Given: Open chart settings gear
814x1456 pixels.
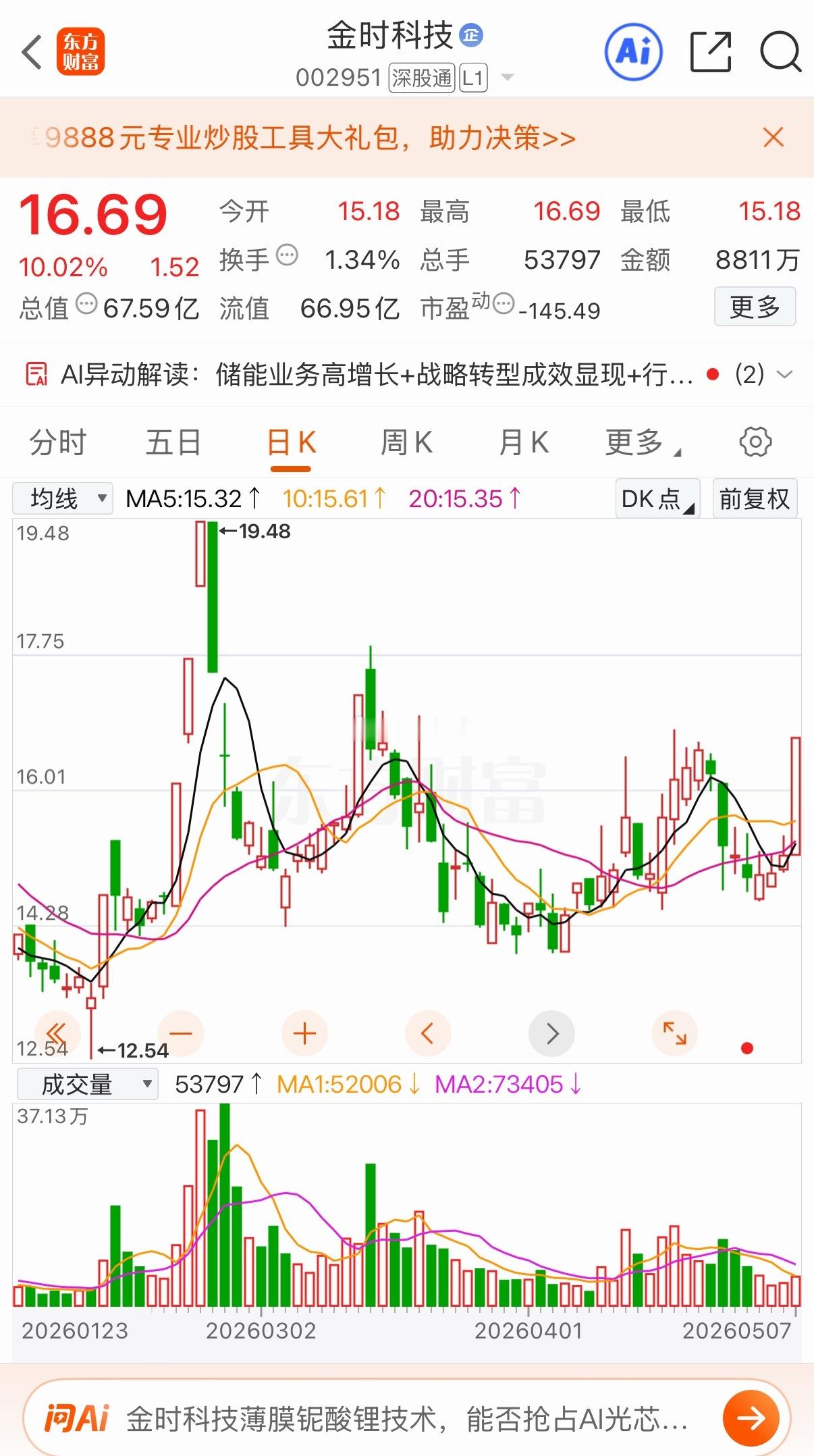Looking at the screenshot, I should 755,442.
